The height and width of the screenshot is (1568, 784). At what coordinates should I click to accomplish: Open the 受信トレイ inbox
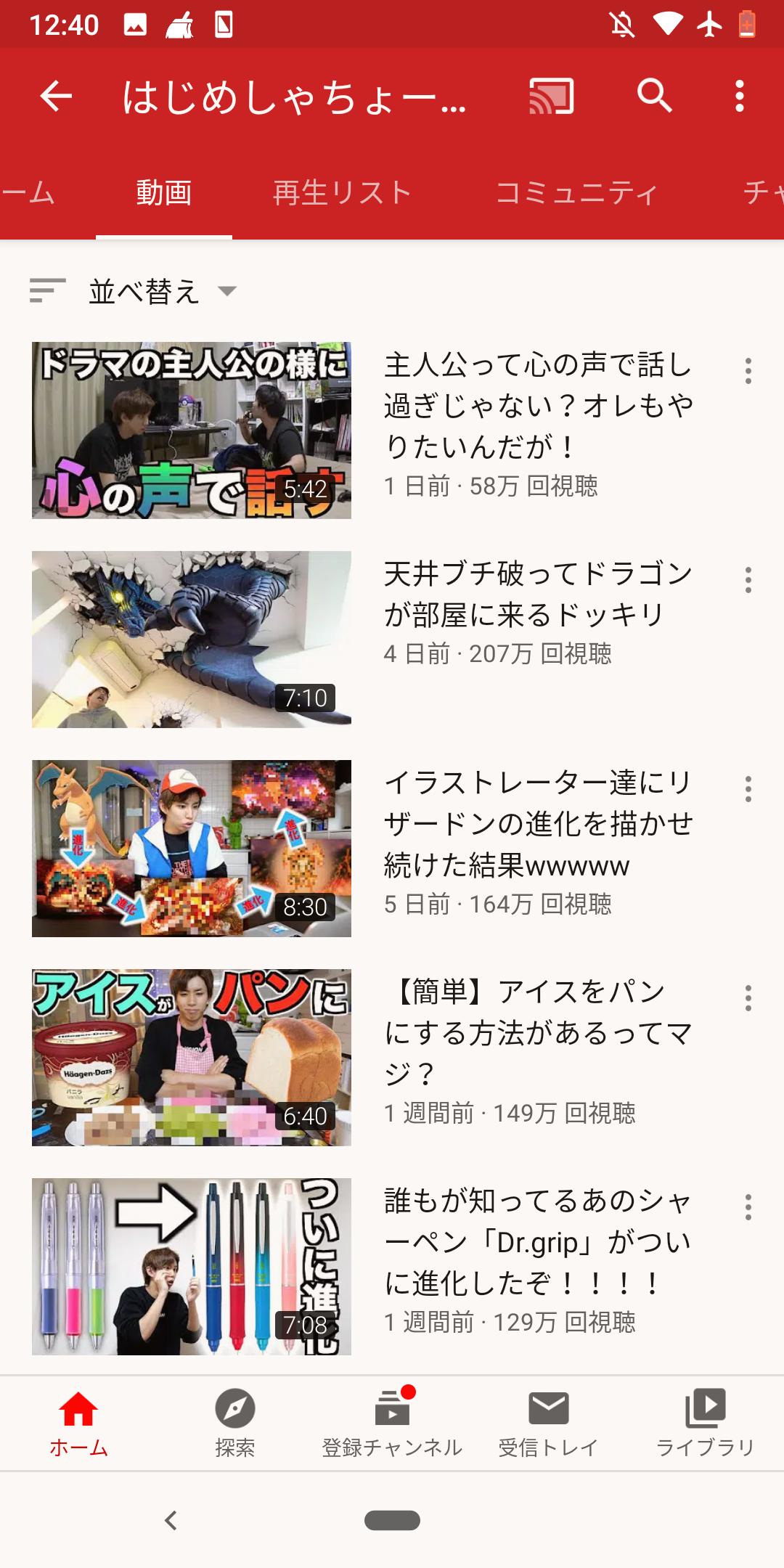[x=549, y=1423]
